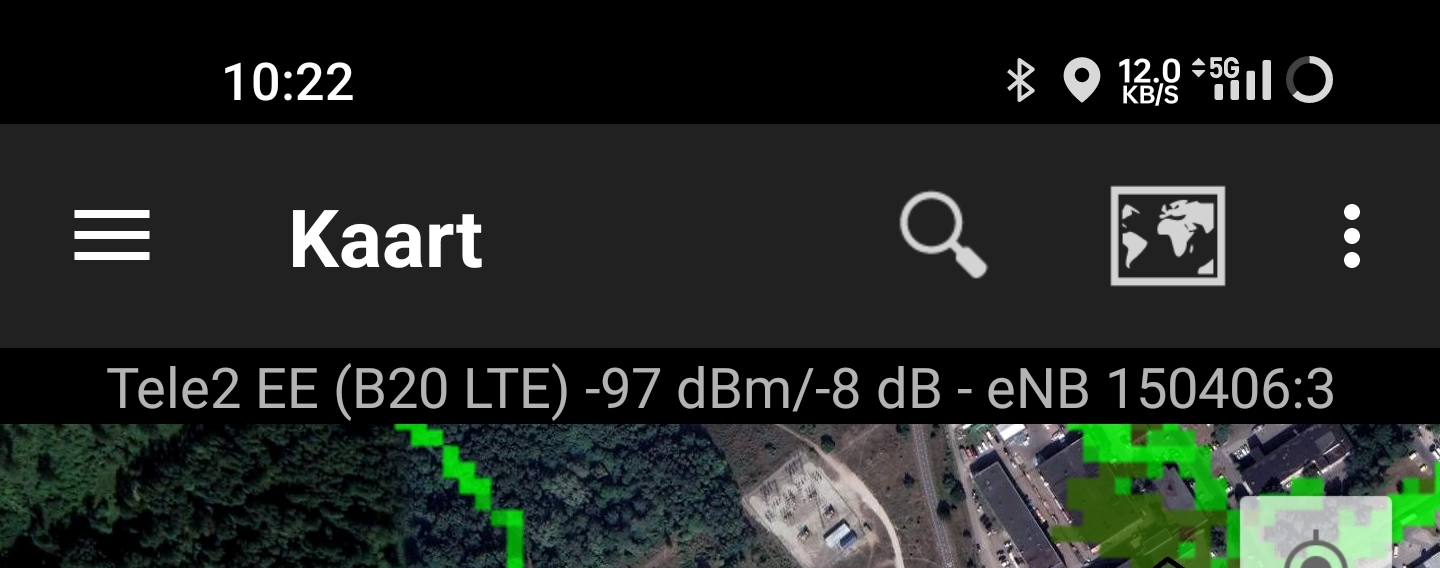Change the map layer type

pyautogui.click(x=1167, y=236)
